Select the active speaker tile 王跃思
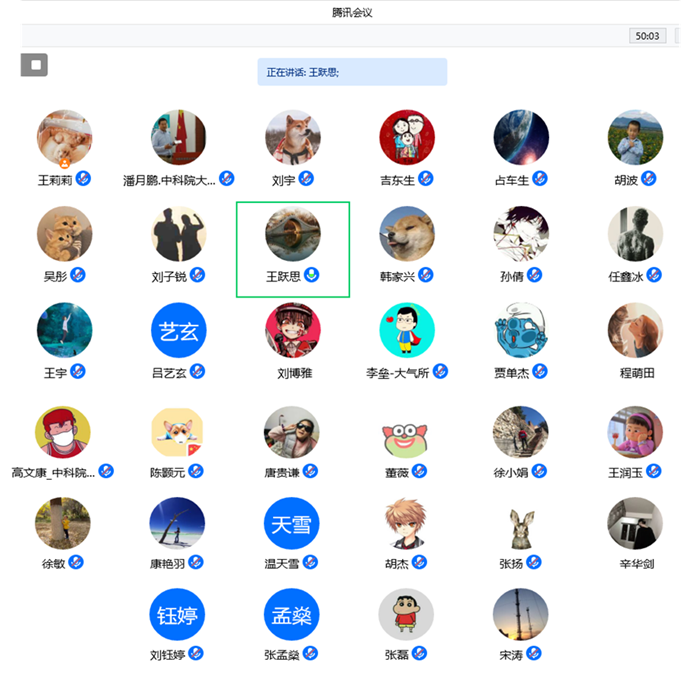Viewport: 700px width, 677px height. tap(292, 235)
